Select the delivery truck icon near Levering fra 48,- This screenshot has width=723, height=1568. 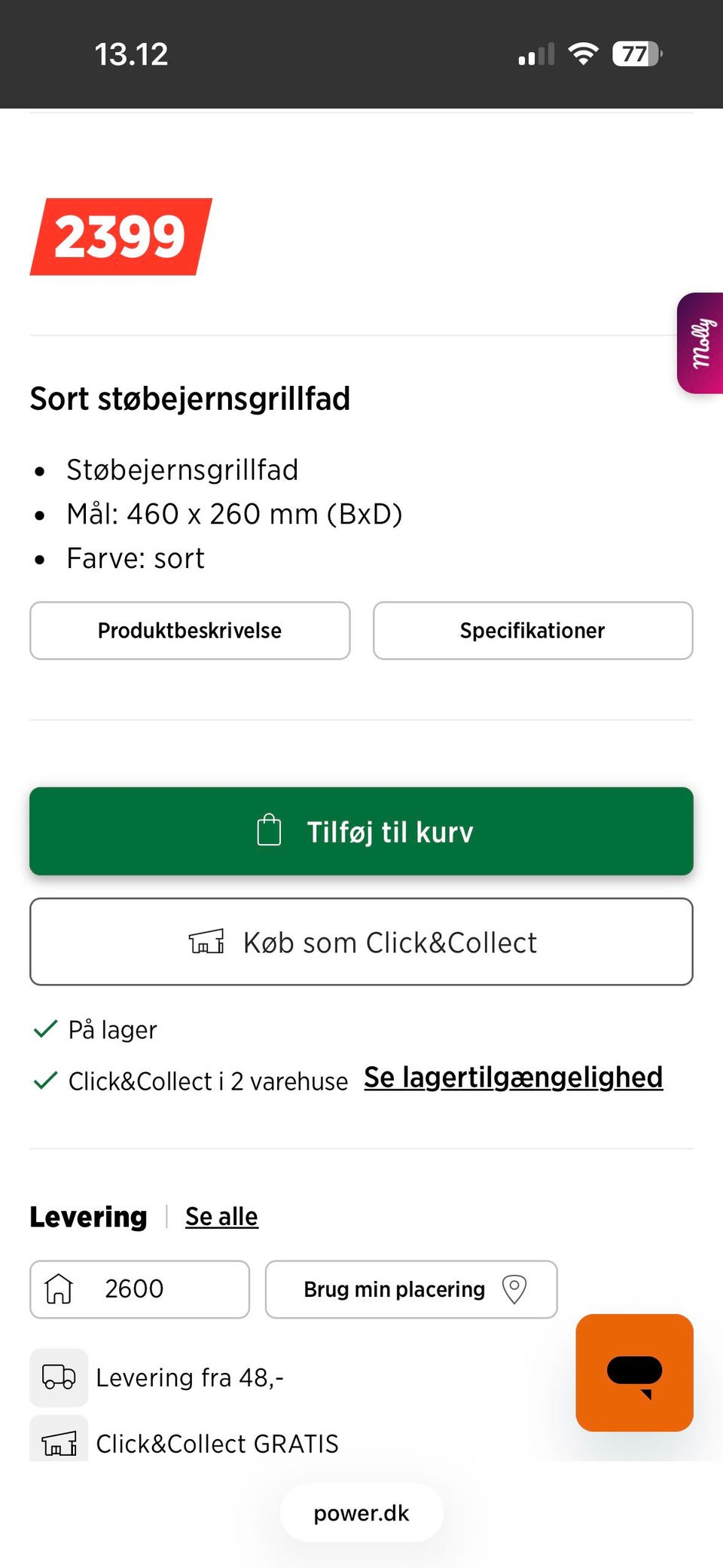tap(59, 1377)
